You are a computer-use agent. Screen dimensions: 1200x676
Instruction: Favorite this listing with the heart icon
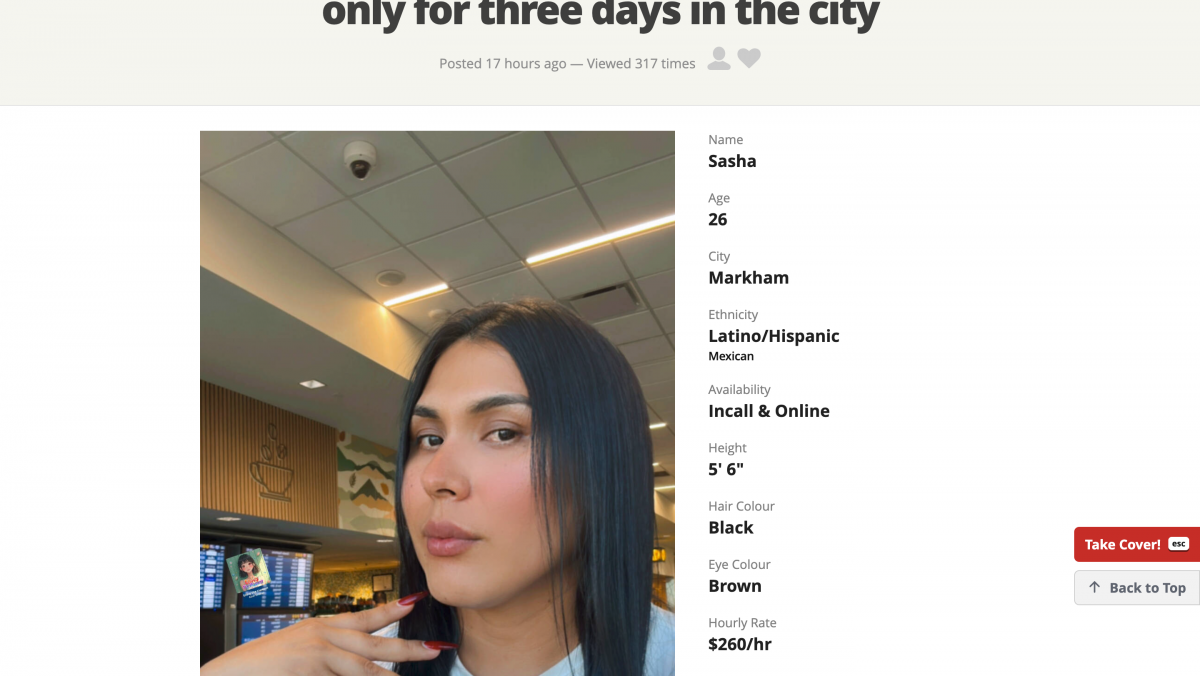coord(749,59)
